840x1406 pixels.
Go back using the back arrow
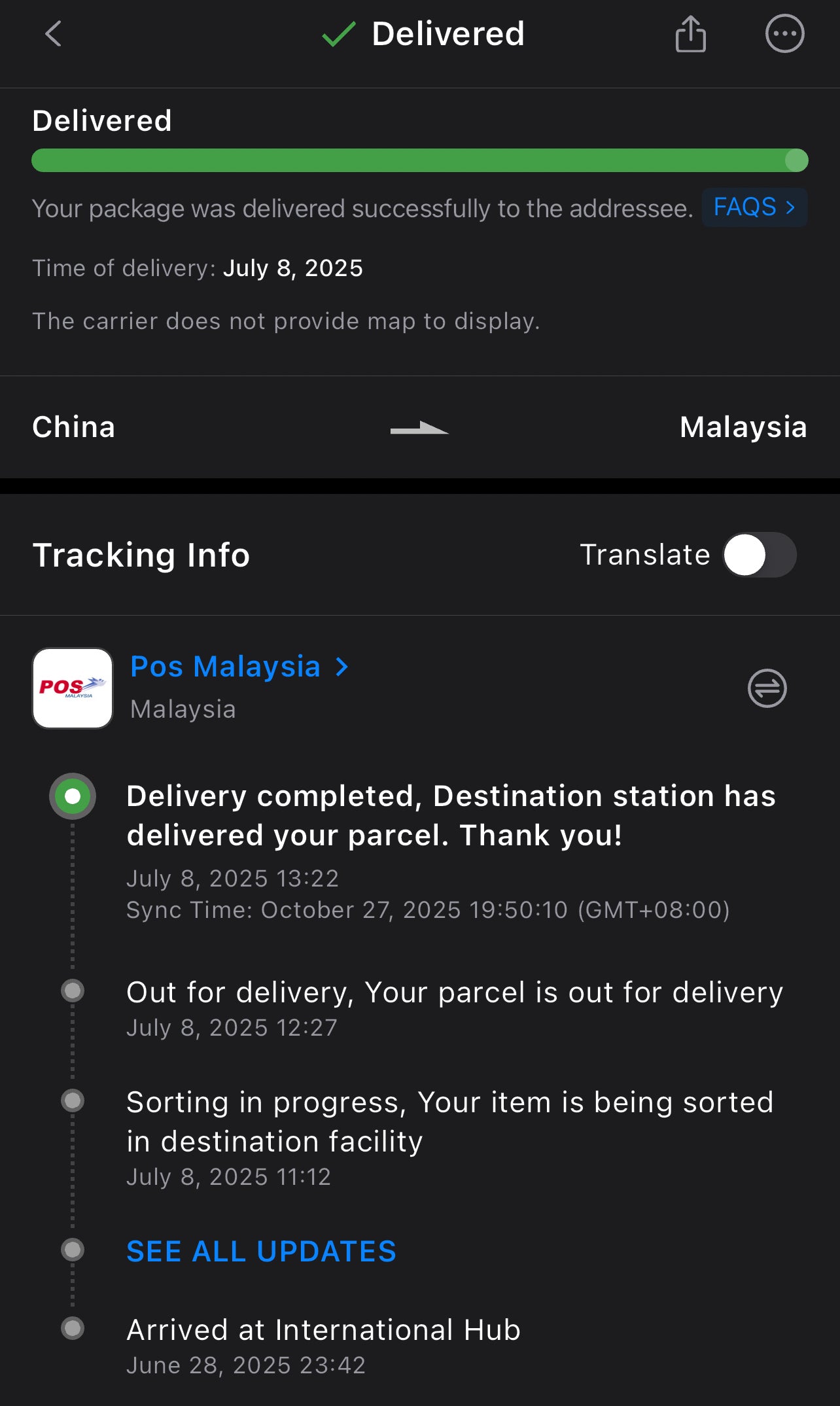[53, 34]
